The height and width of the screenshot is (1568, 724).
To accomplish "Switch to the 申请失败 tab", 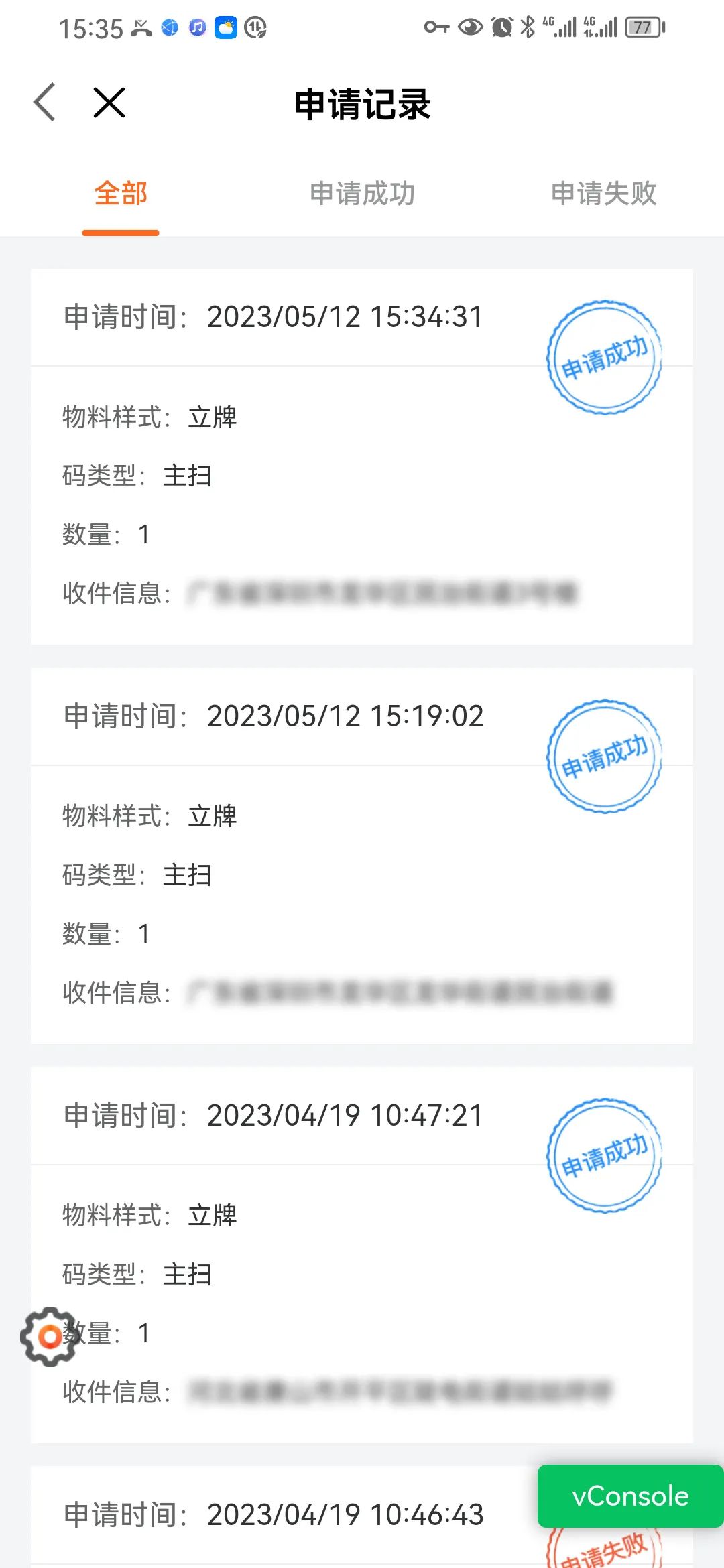I will point(603,194).
